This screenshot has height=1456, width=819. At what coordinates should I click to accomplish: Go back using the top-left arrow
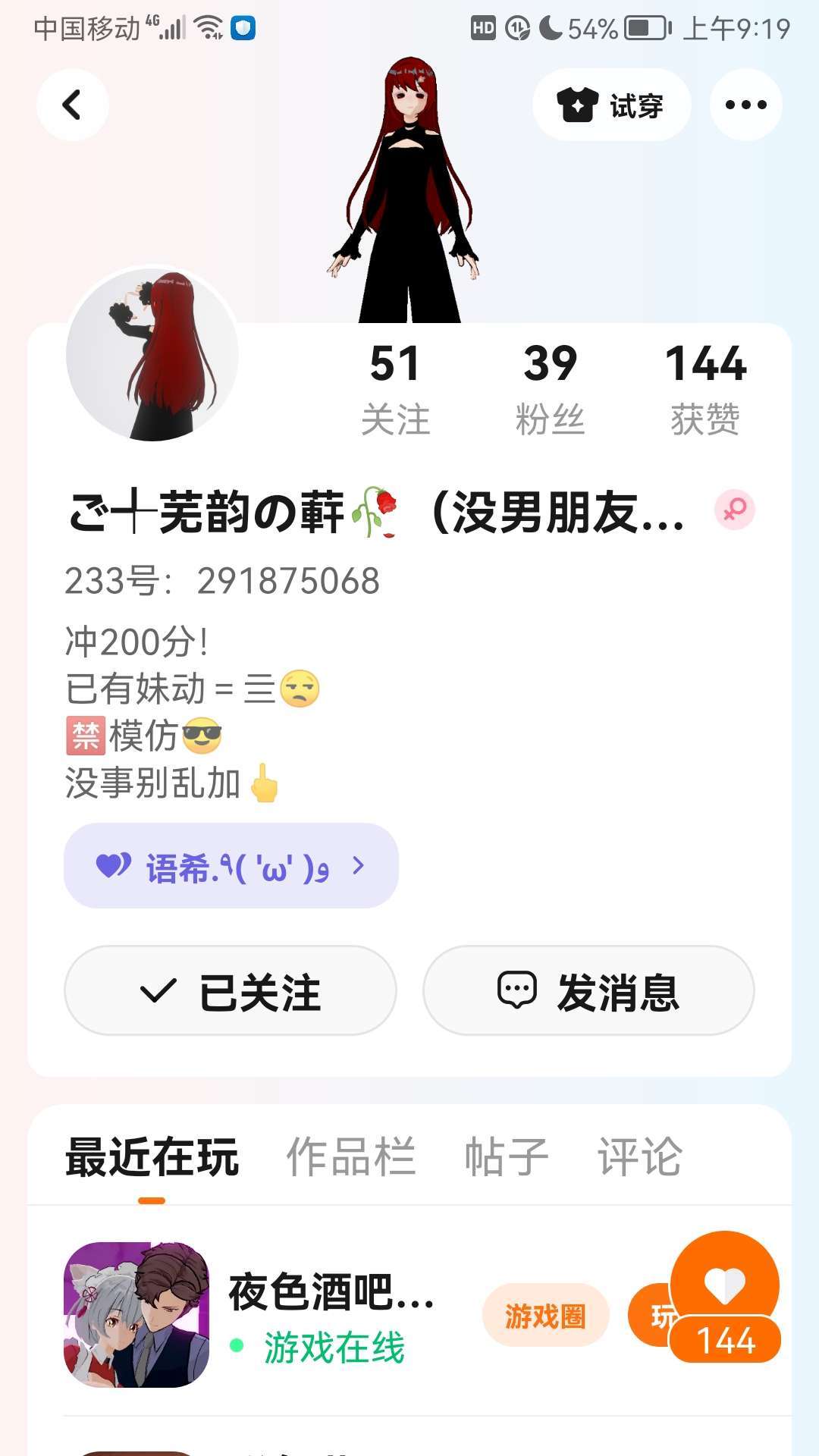point(72,105)
